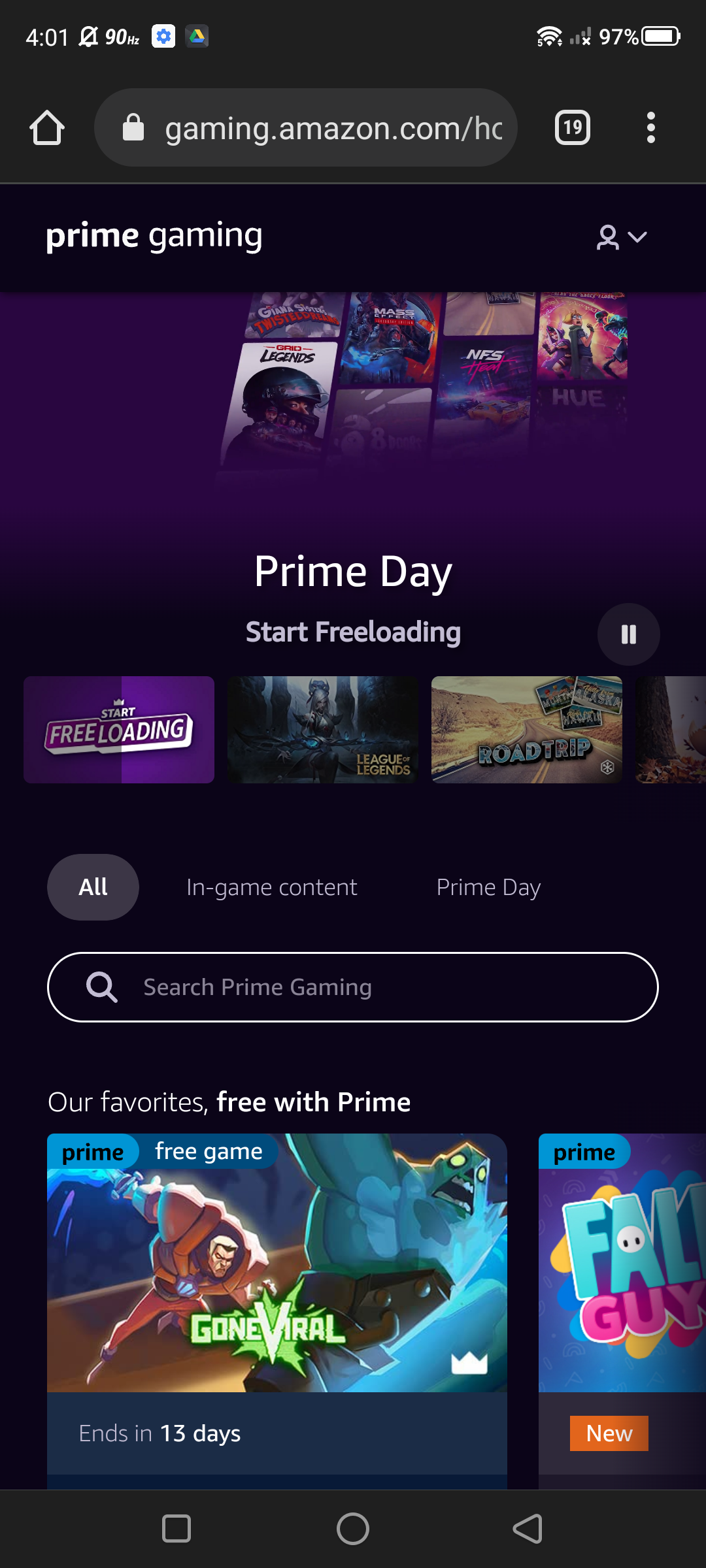Image resolution: width=706 pixels, height=1568 pixels.
Task: Tap the Search Prime Gaming field
Action: point(353,987)
